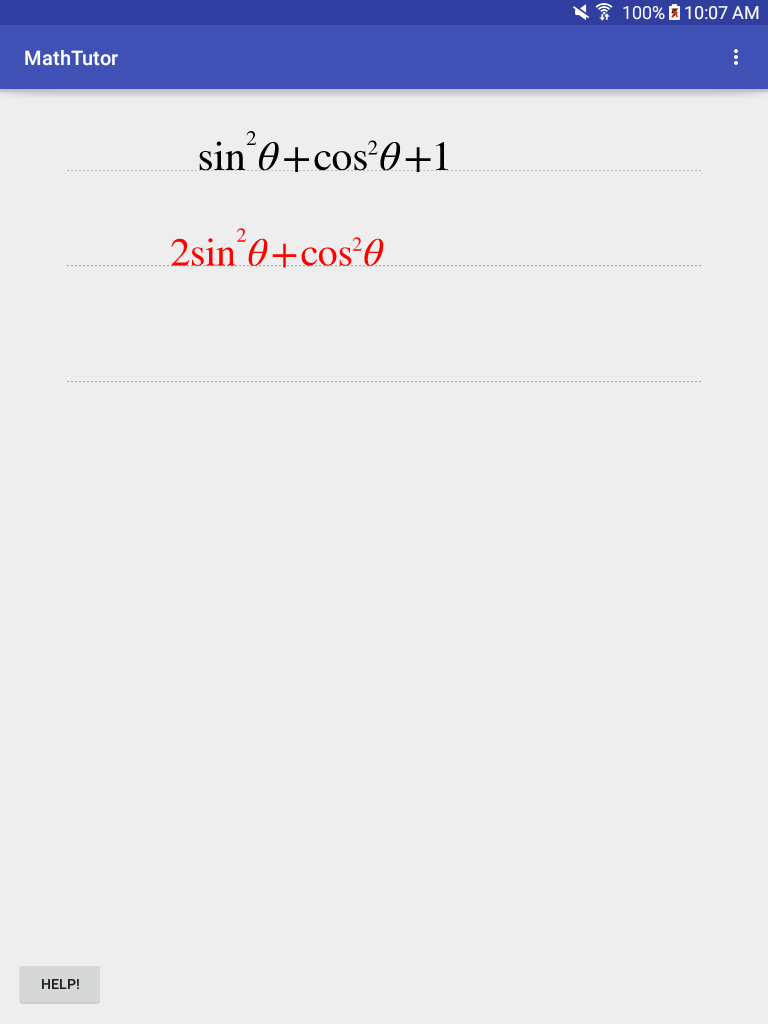Select the sin²θ+cos²θ+1 expression line
This screenshot has width=768, height=1024.
click(324, 153)
